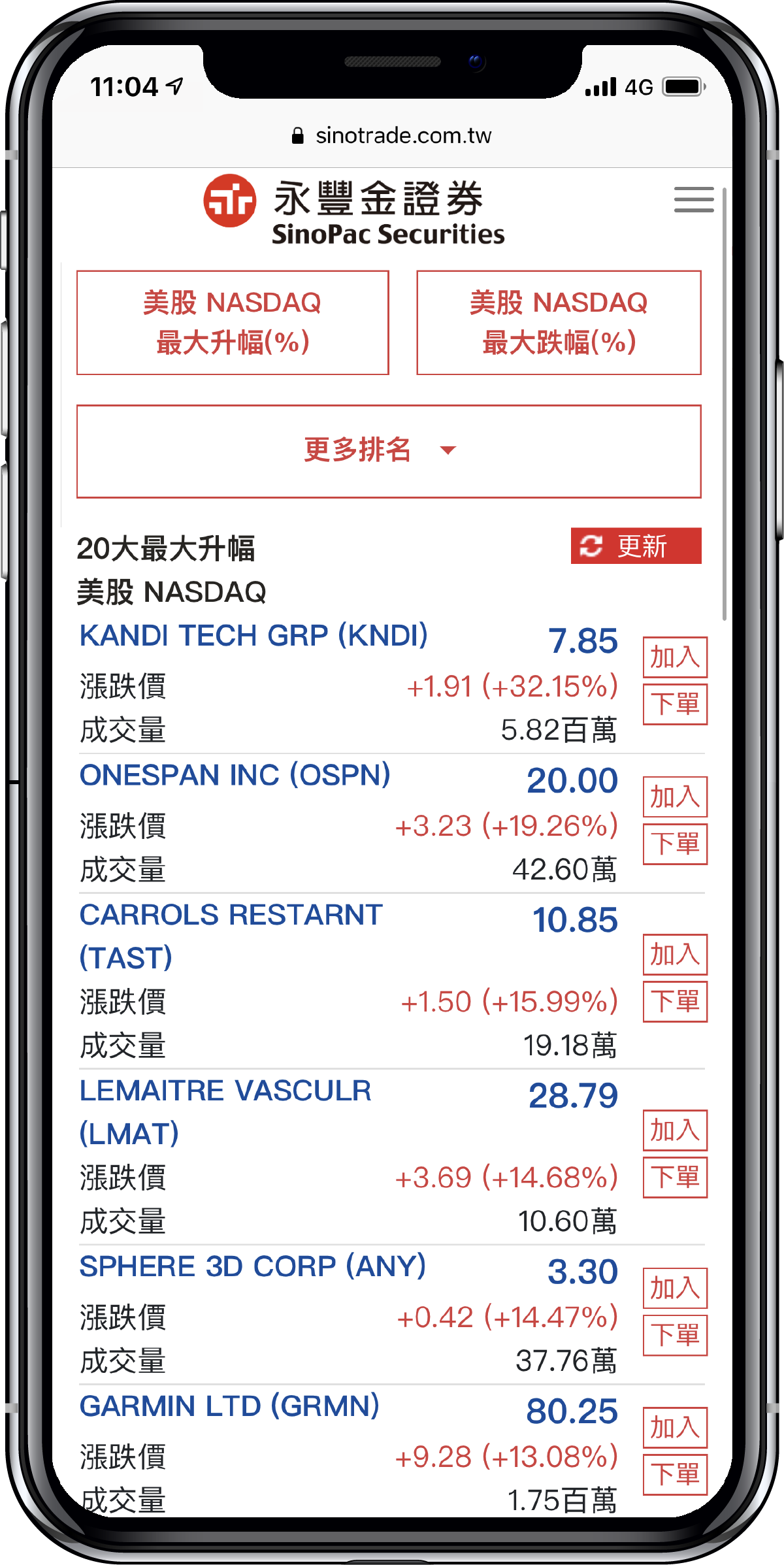Image resolution: width=784 pixels, height=1565 pixels.
Task: Select 美股 NASDAQ 最大跌幅(%) ranking
Action: 559,323
